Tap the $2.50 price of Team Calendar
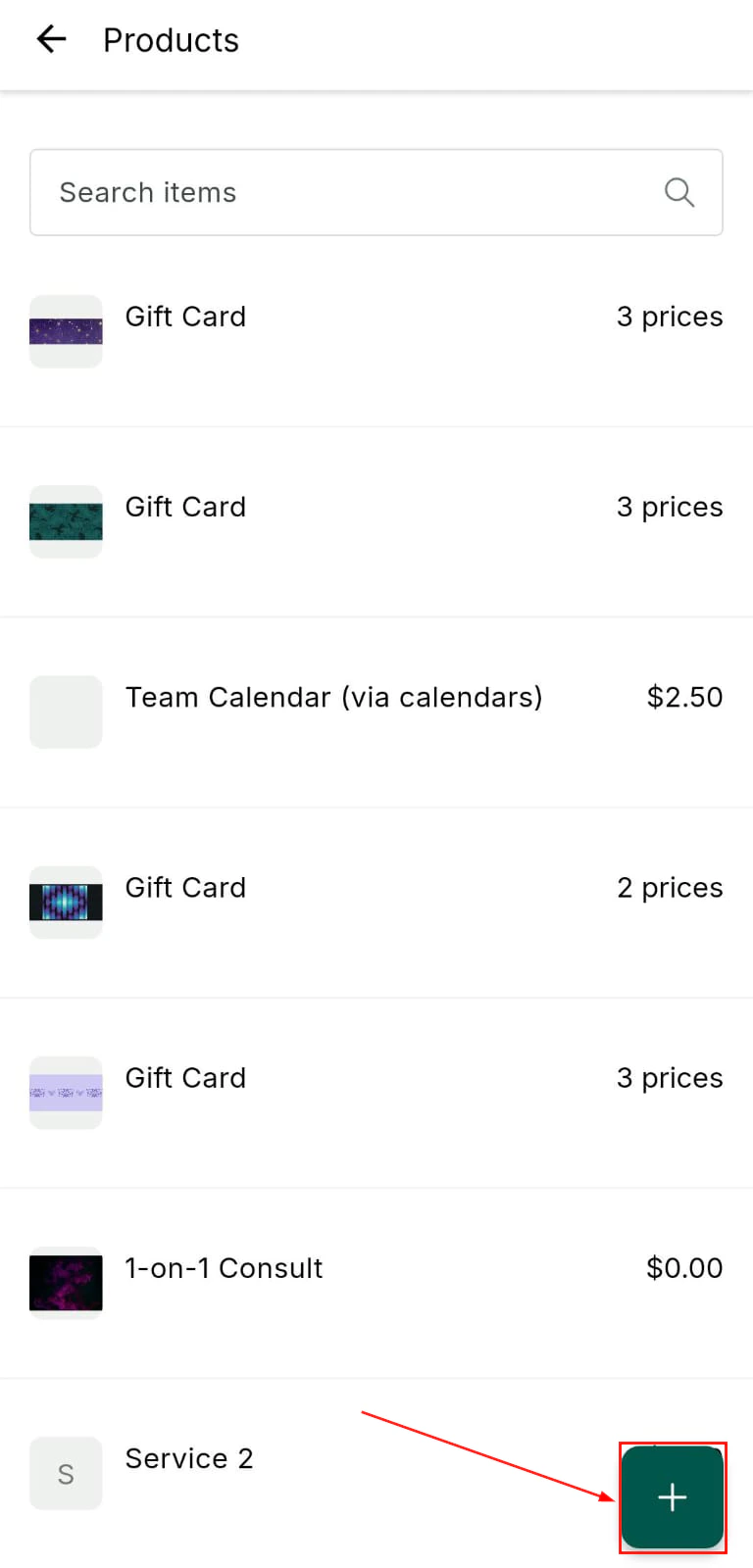Viewport: 753px width, 1568px height. 684,698
